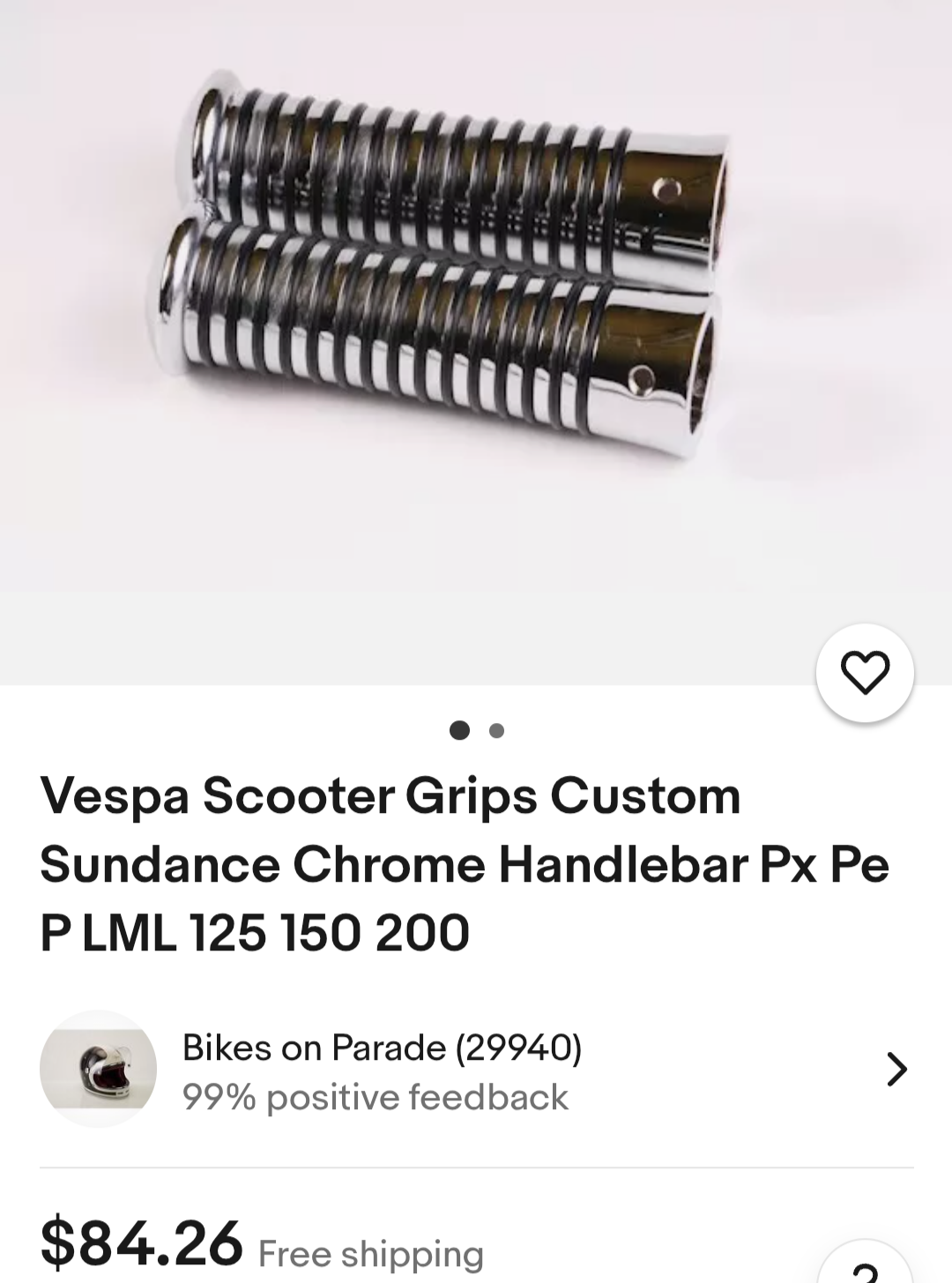
Task: Click the Vespa Scooter Grips listing title
Action: (467, 862)
